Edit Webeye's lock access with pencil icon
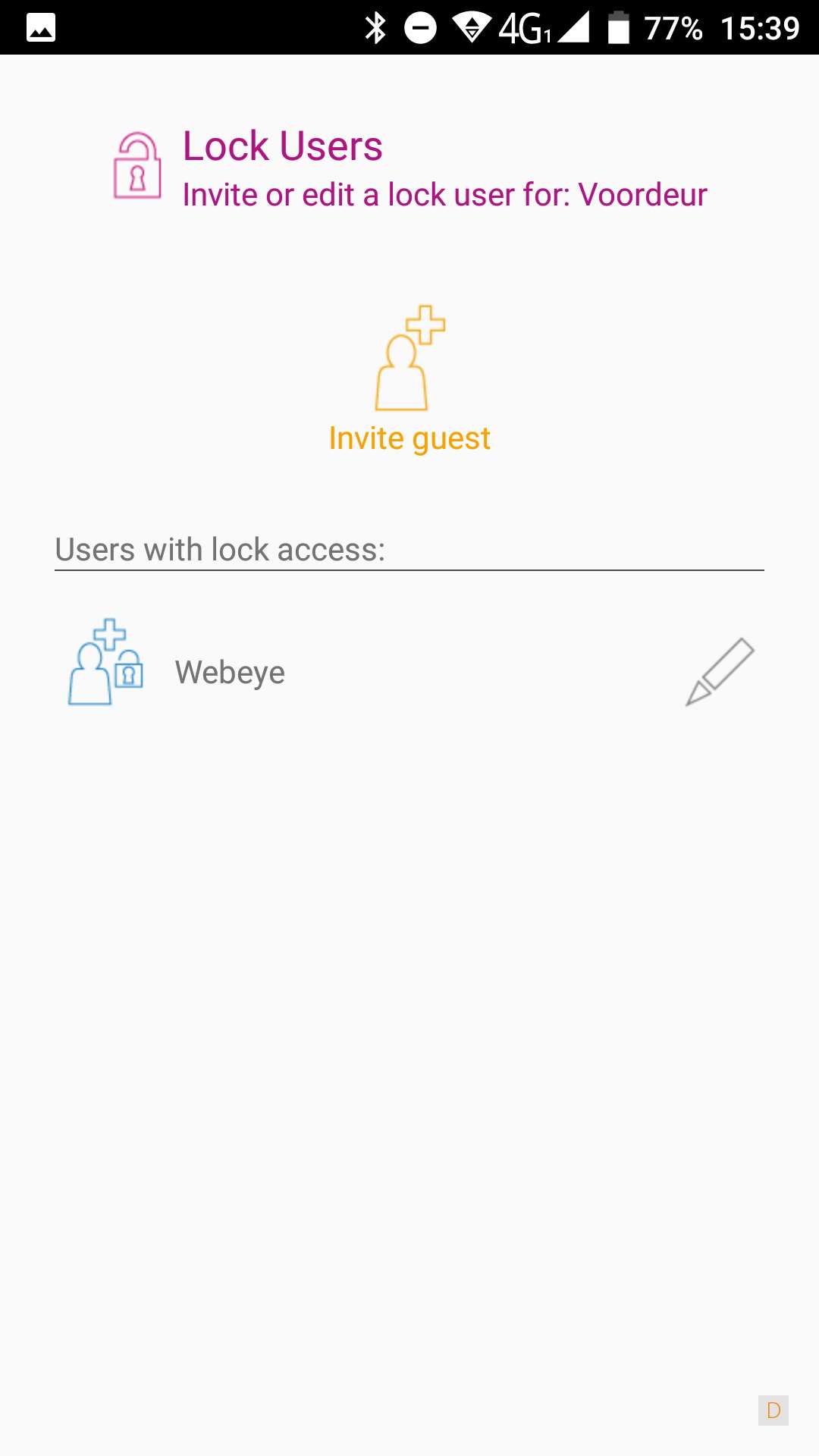Viewport: 819px width, 1456px height. pyautogui.click(x=720, y=672)
